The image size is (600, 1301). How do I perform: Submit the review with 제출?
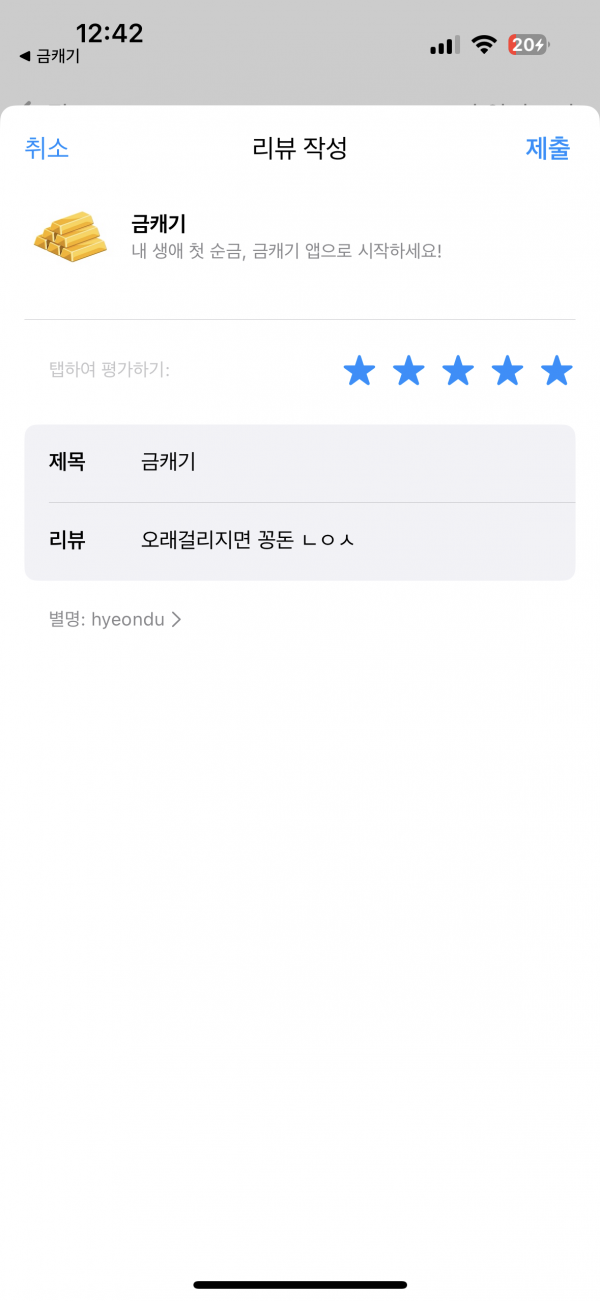point(548,149)
